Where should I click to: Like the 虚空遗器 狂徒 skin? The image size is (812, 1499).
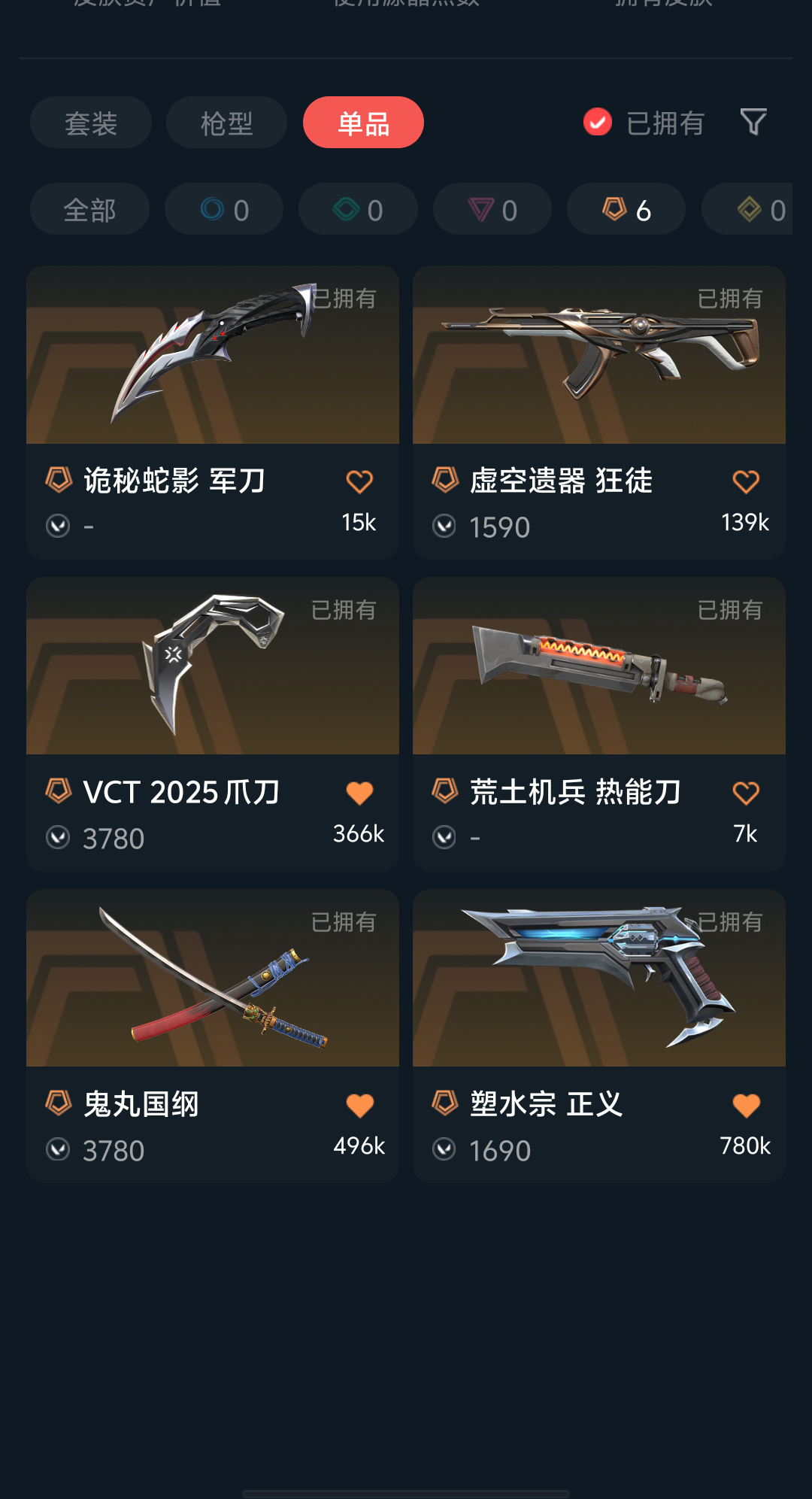pyautogui.click(x=746, y=481)
